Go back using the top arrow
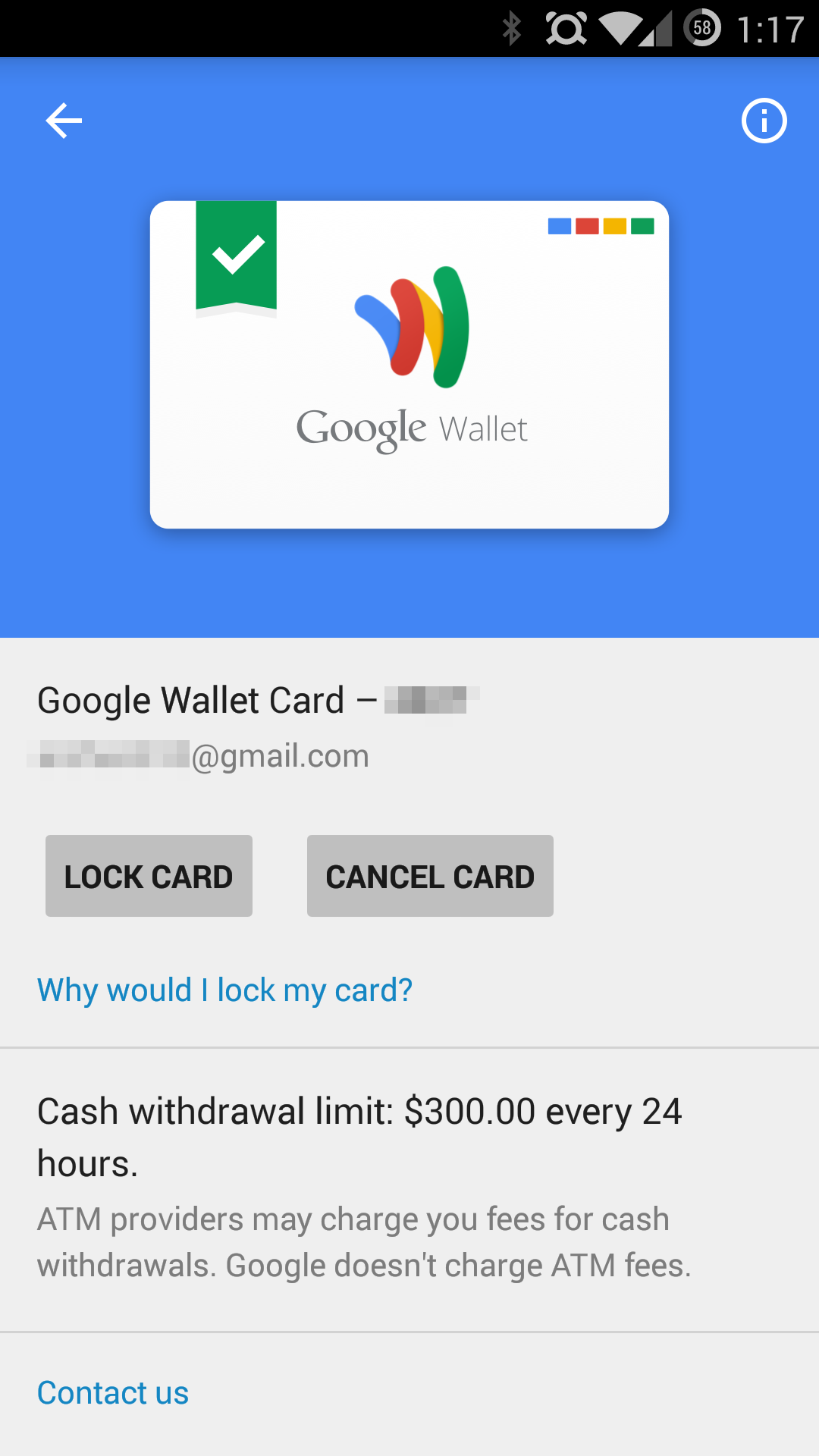 64,121
